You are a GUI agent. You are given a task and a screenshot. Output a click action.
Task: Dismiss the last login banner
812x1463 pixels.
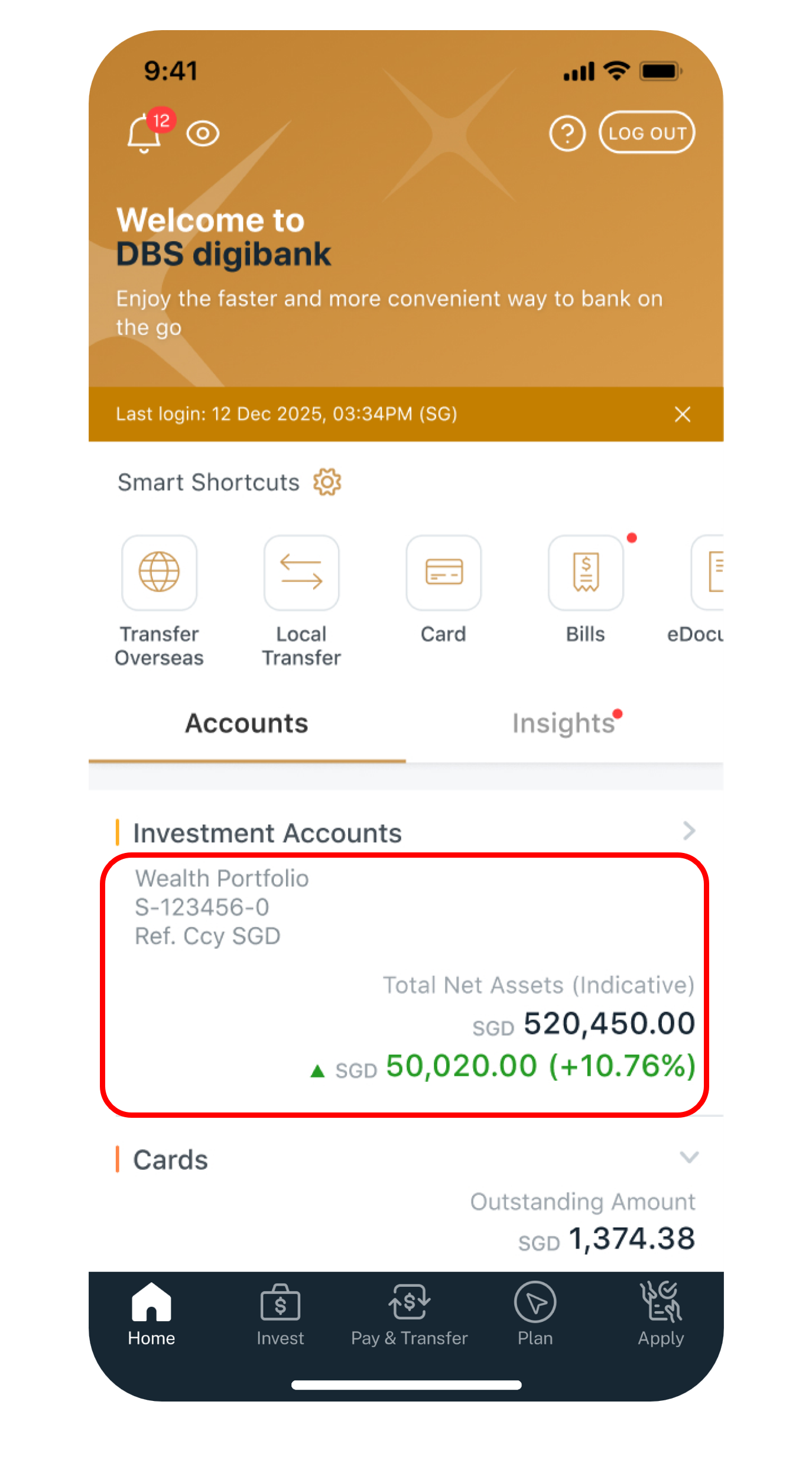(x=683, y=414)
